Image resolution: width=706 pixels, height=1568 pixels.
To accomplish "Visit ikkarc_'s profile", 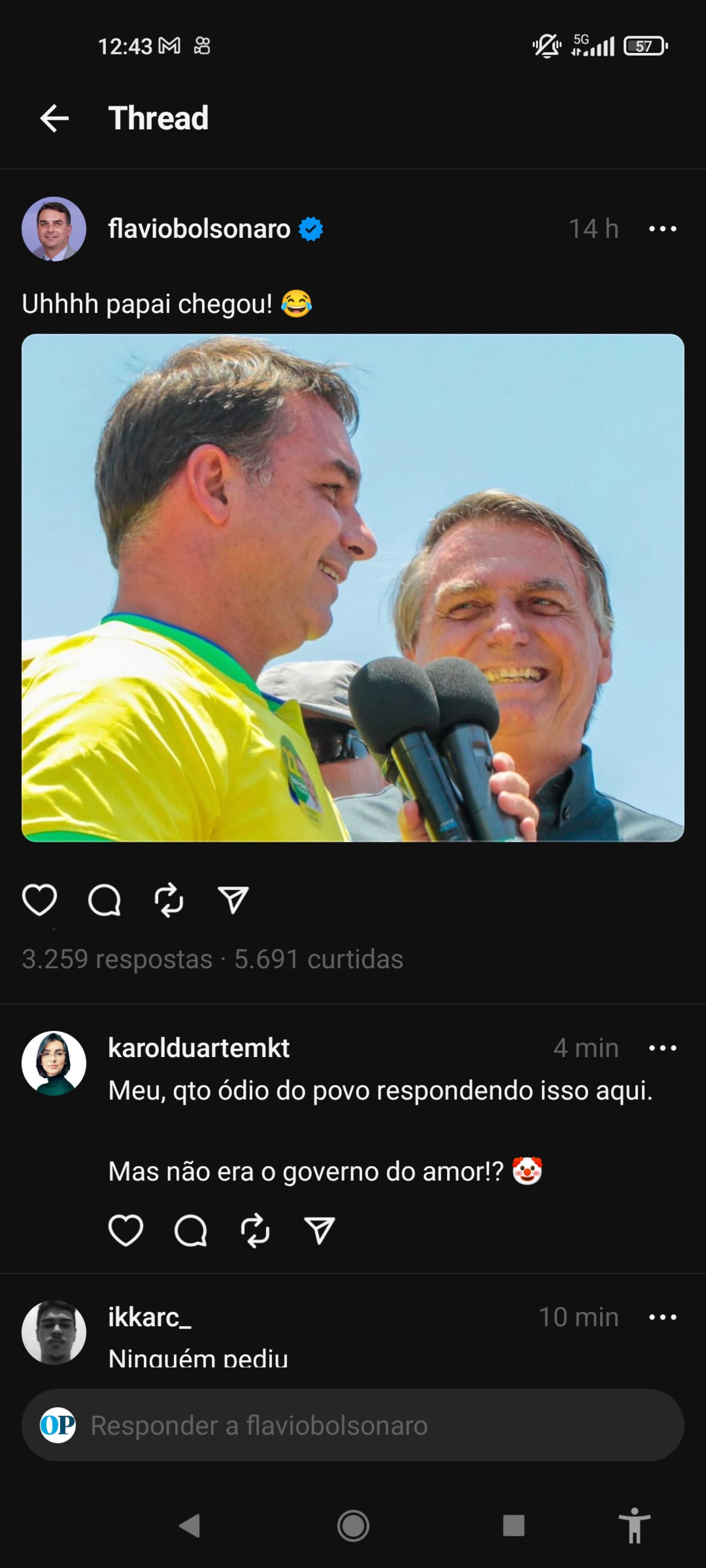I will [54, 1332].
